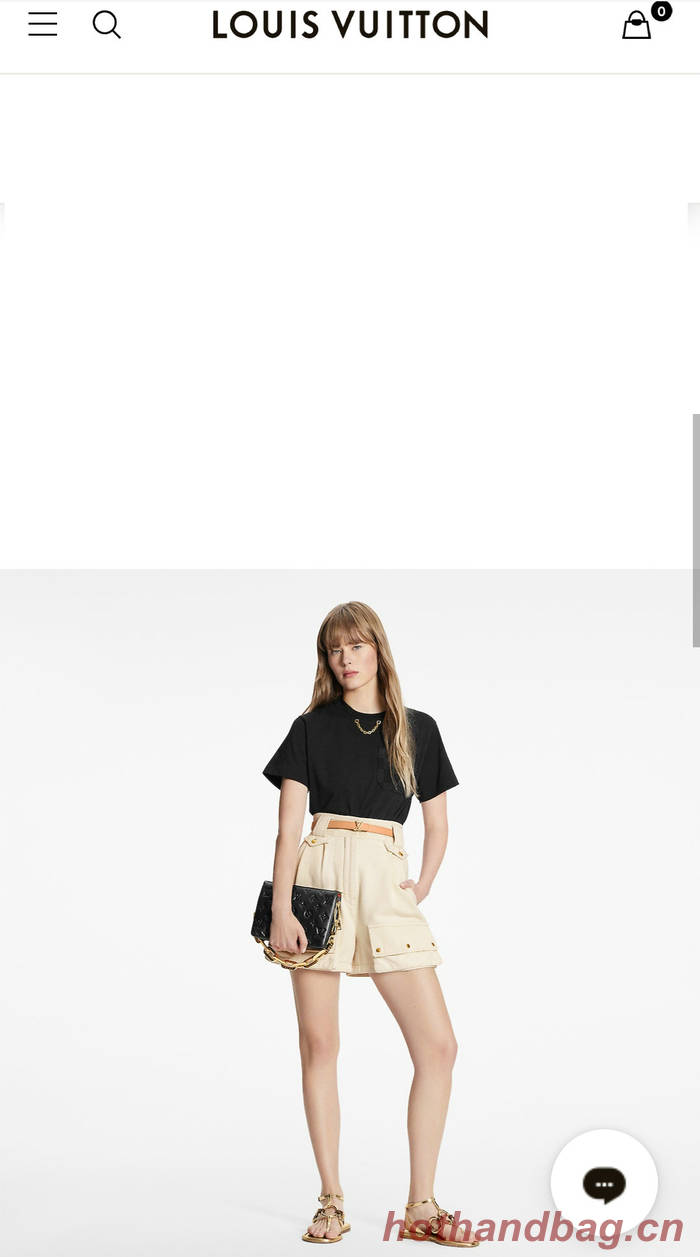Open the search magnifier
This screenshot has width=700, height=1257.
tap(106, 24)
